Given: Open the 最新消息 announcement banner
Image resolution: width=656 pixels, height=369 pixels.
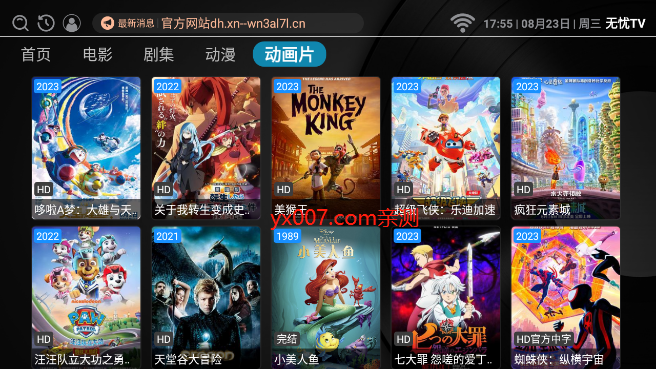Looking at the screenshot, I should point(228,23).
